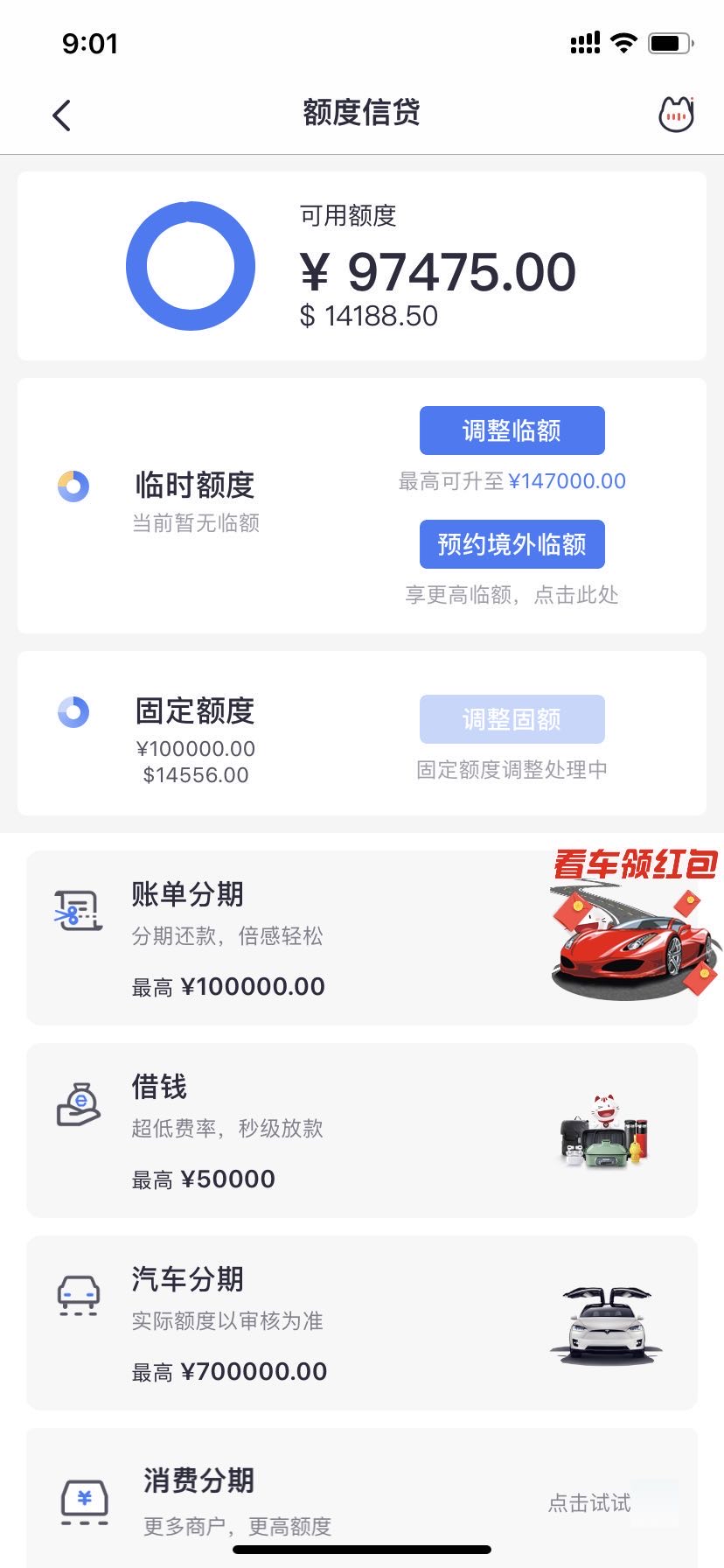Open the cat assistant icon
Viewport: 724px width, 1568px height.
[676, 115]
